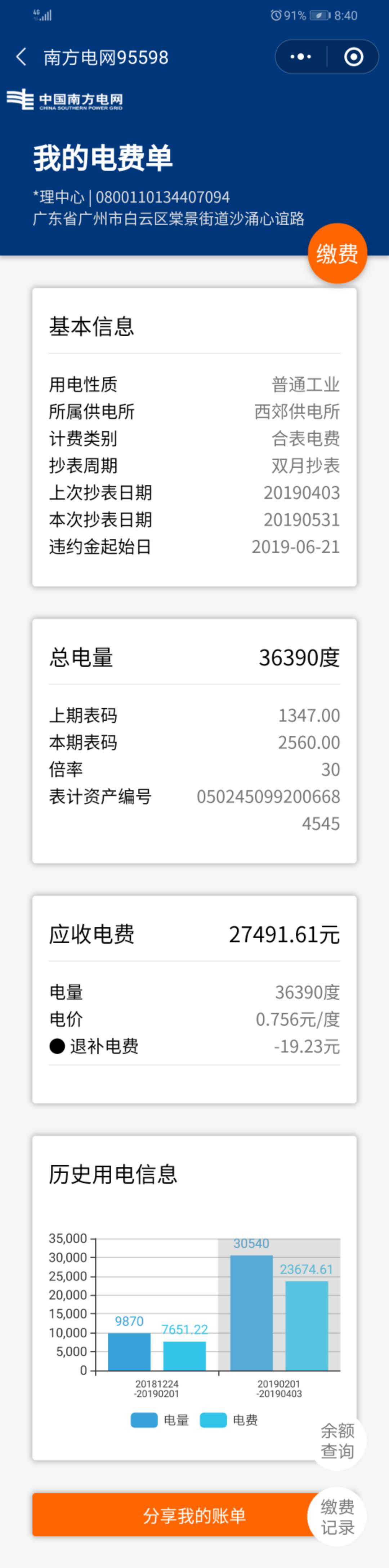Go back from 南方电网95598 page
Screen dimensions: 389x1568
[21, 57]
